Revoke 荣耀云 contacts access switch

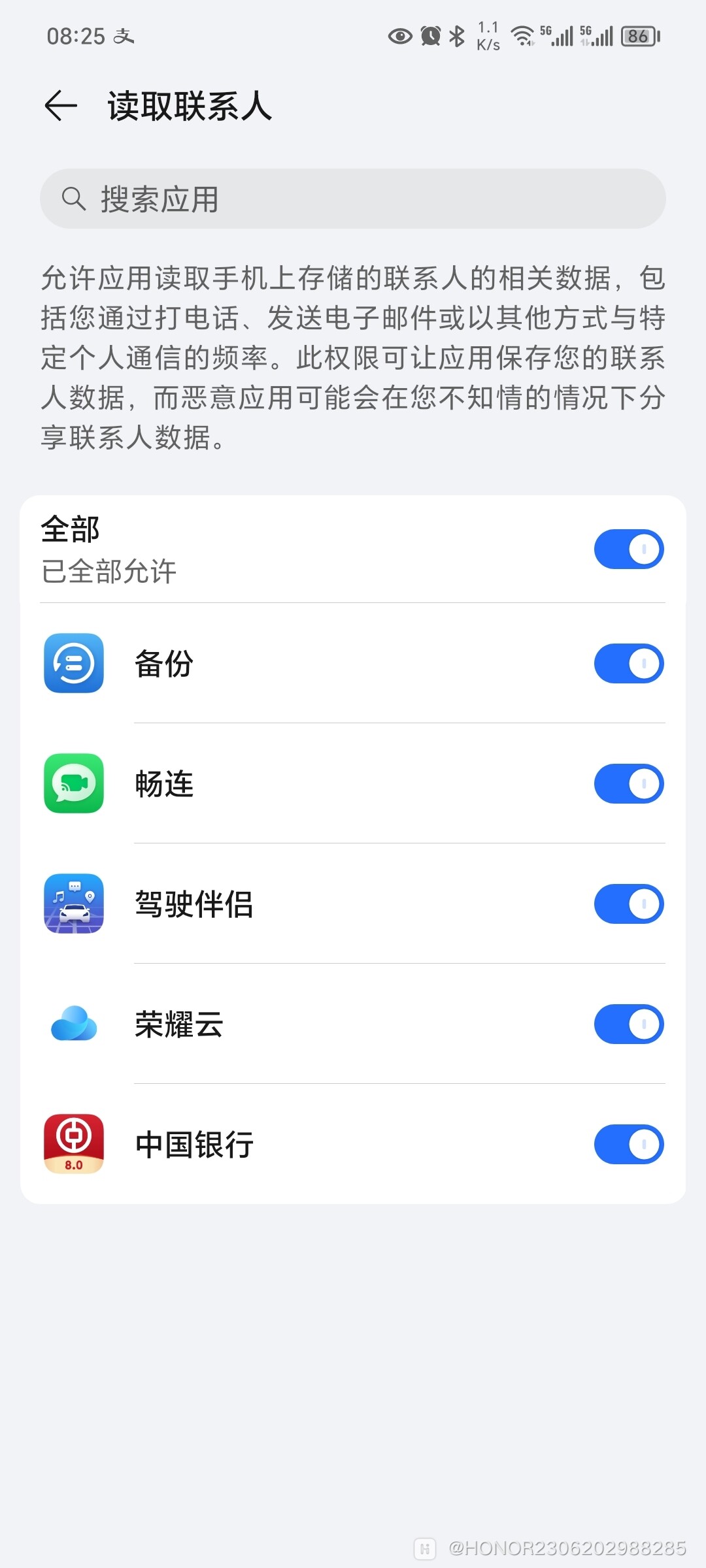(x=628, y=1024)
